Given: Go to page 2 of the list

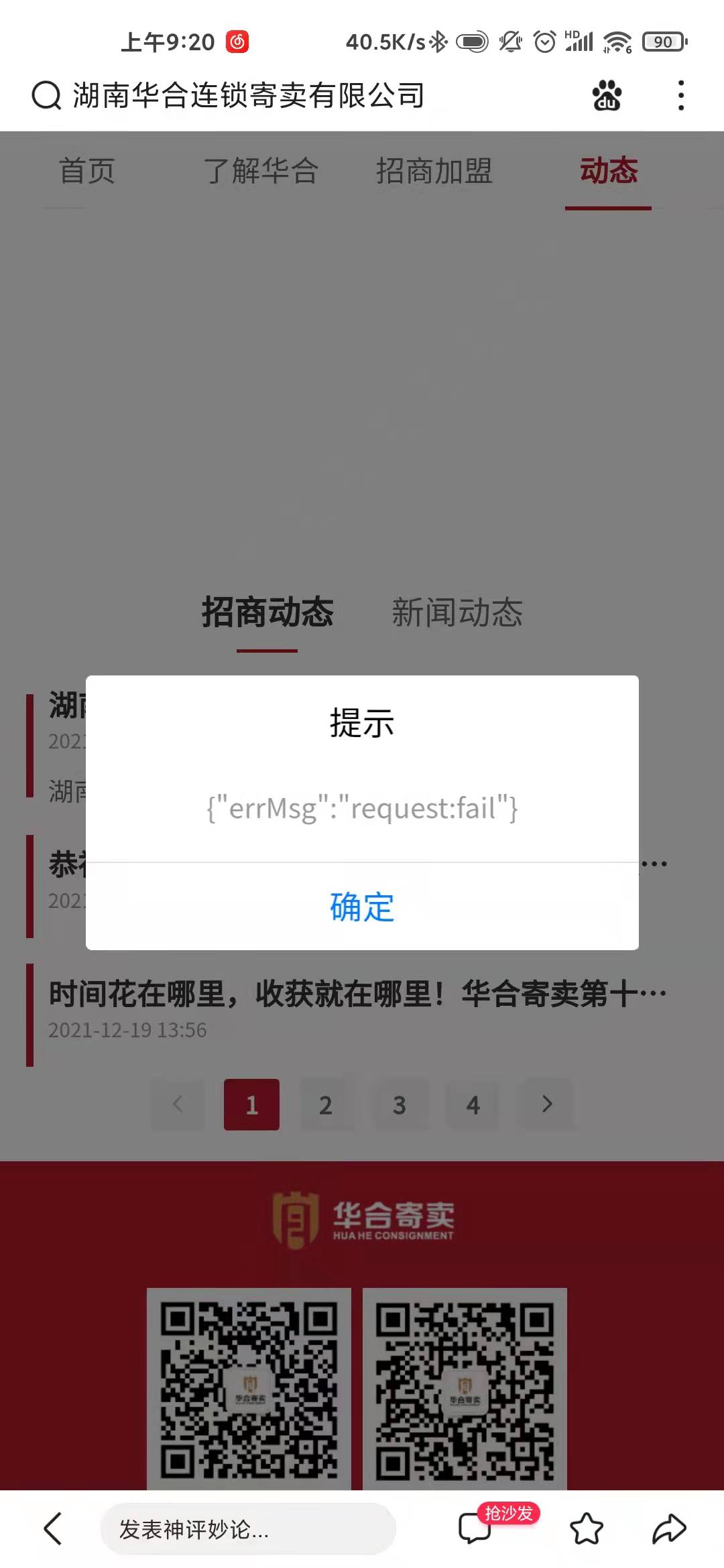Looking at the screenshot, I should click(x=326, y=1104).
